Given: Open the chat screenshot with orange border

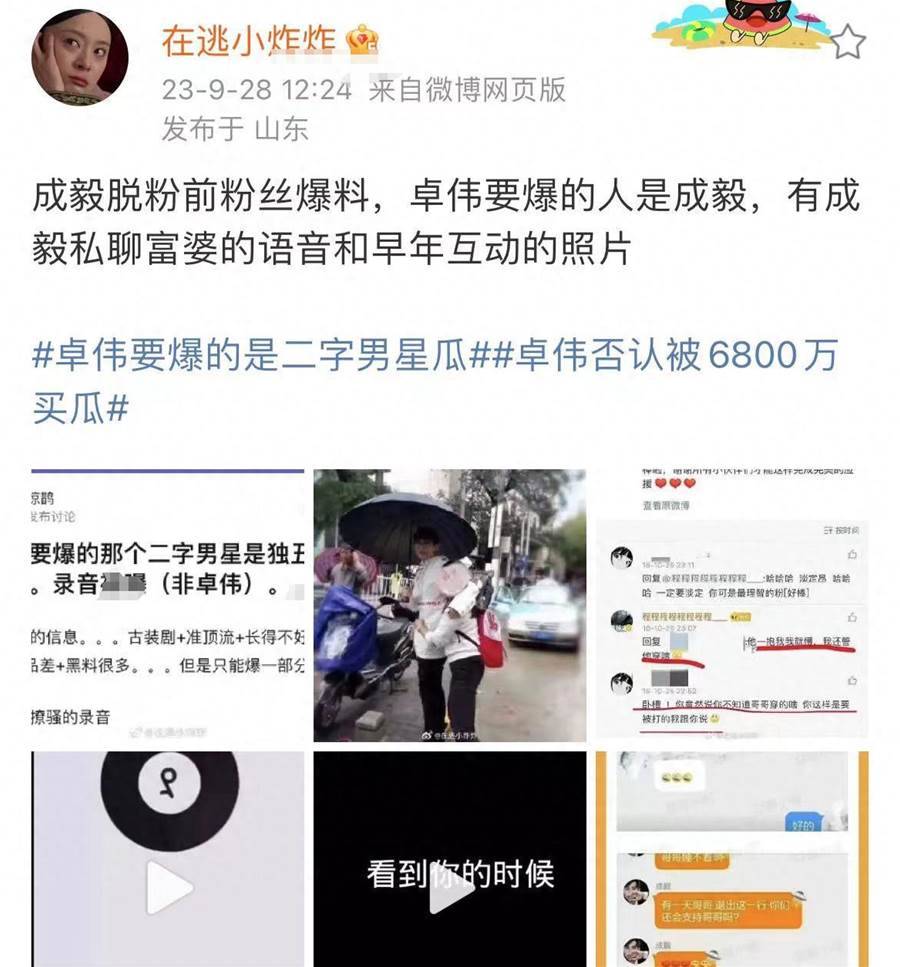Looking at the screenshot, I should pyautogui.click(x=732, y=858).
